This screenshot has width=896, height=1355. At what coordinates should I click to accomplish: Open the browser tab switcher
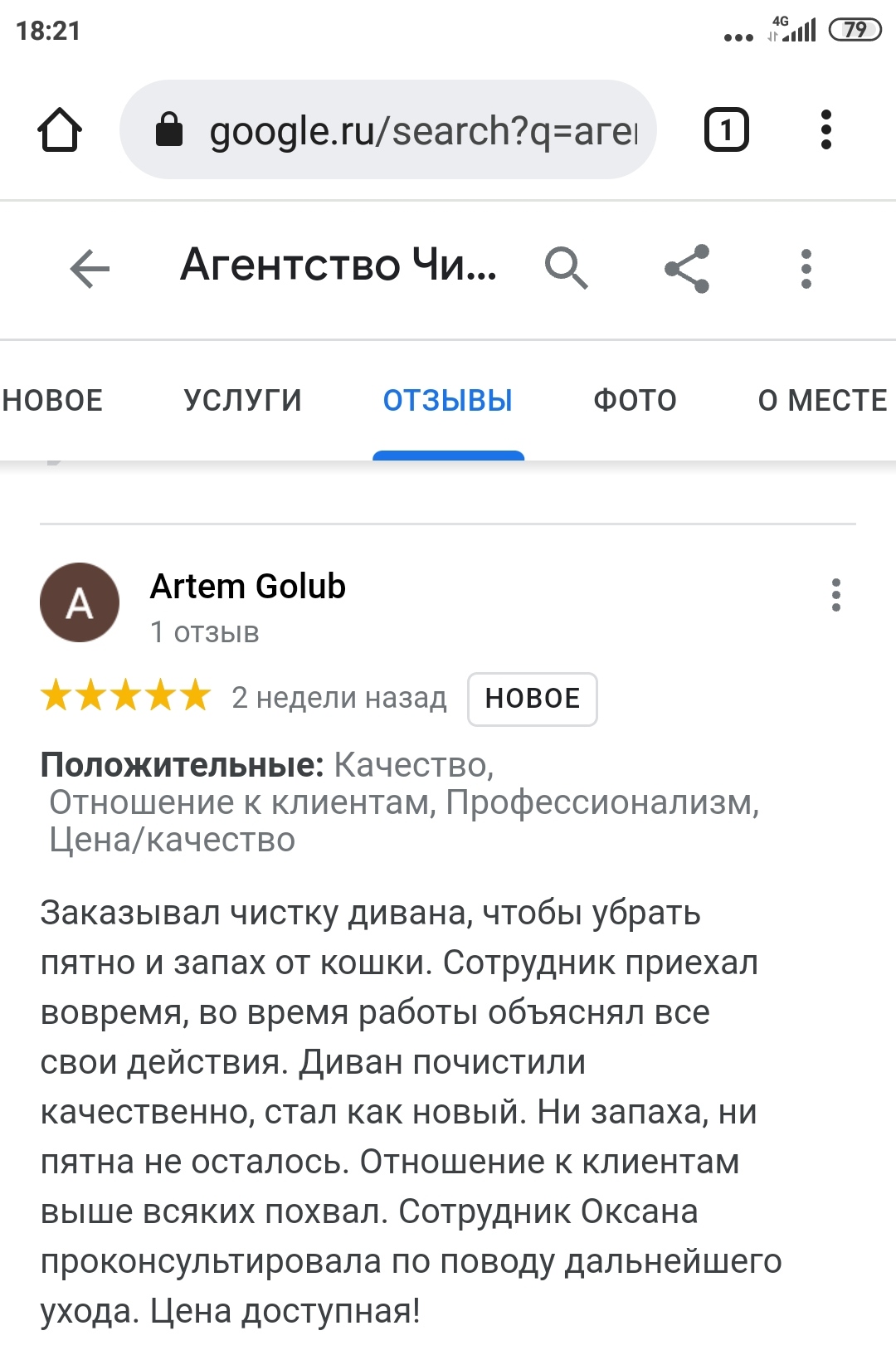[726, 130]
